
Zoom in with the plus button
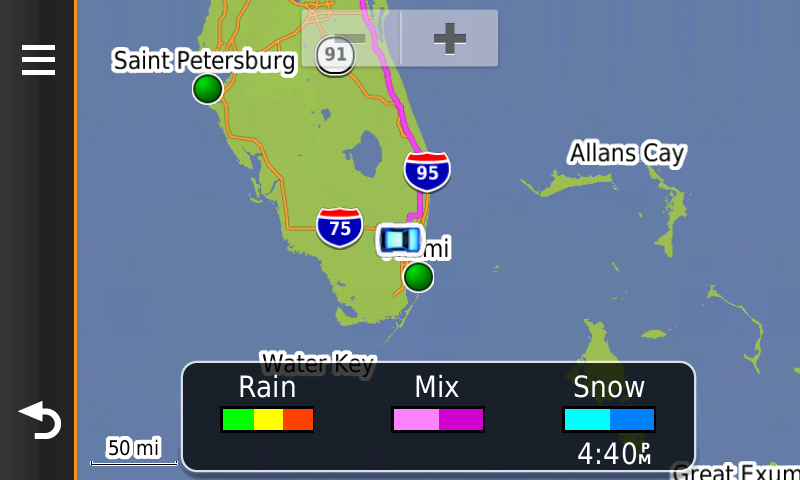[x=449, y=39]
